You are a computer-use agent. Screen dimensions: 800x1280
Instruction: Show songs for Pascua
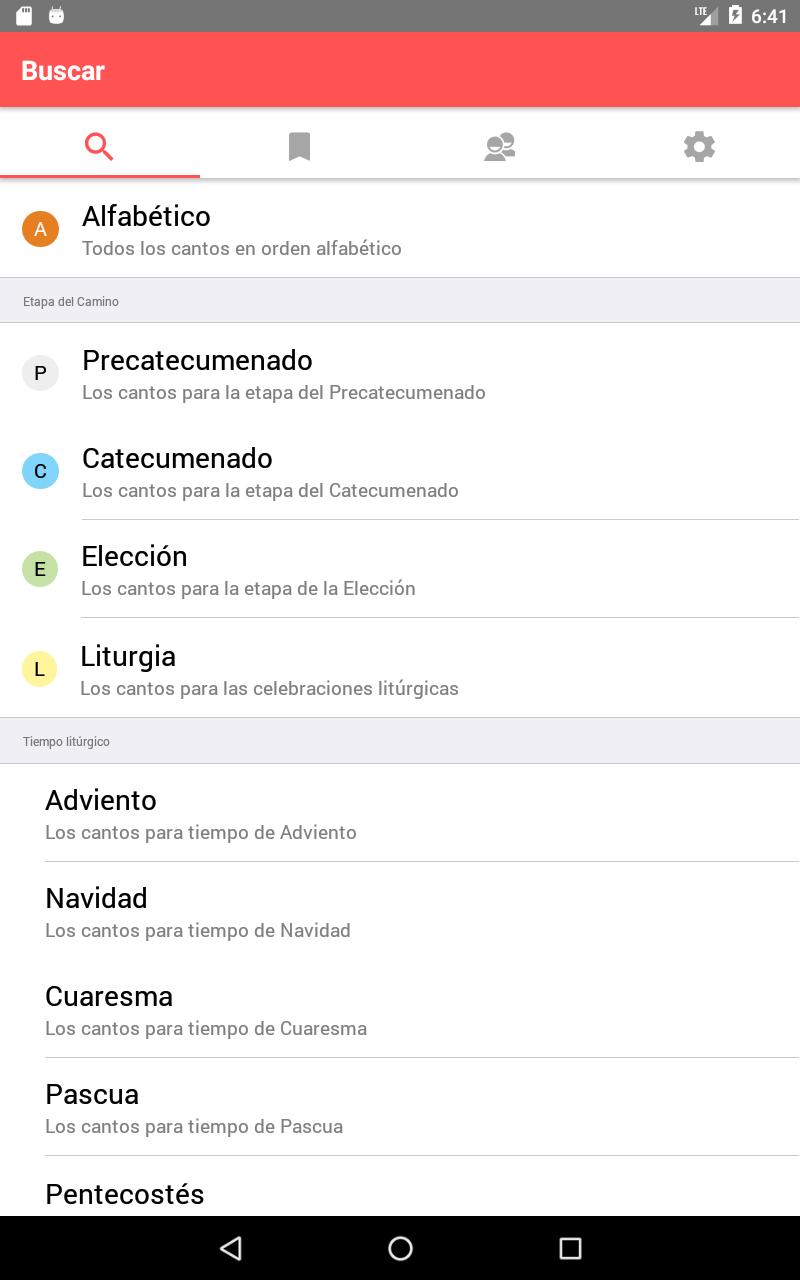point(400,1107)
